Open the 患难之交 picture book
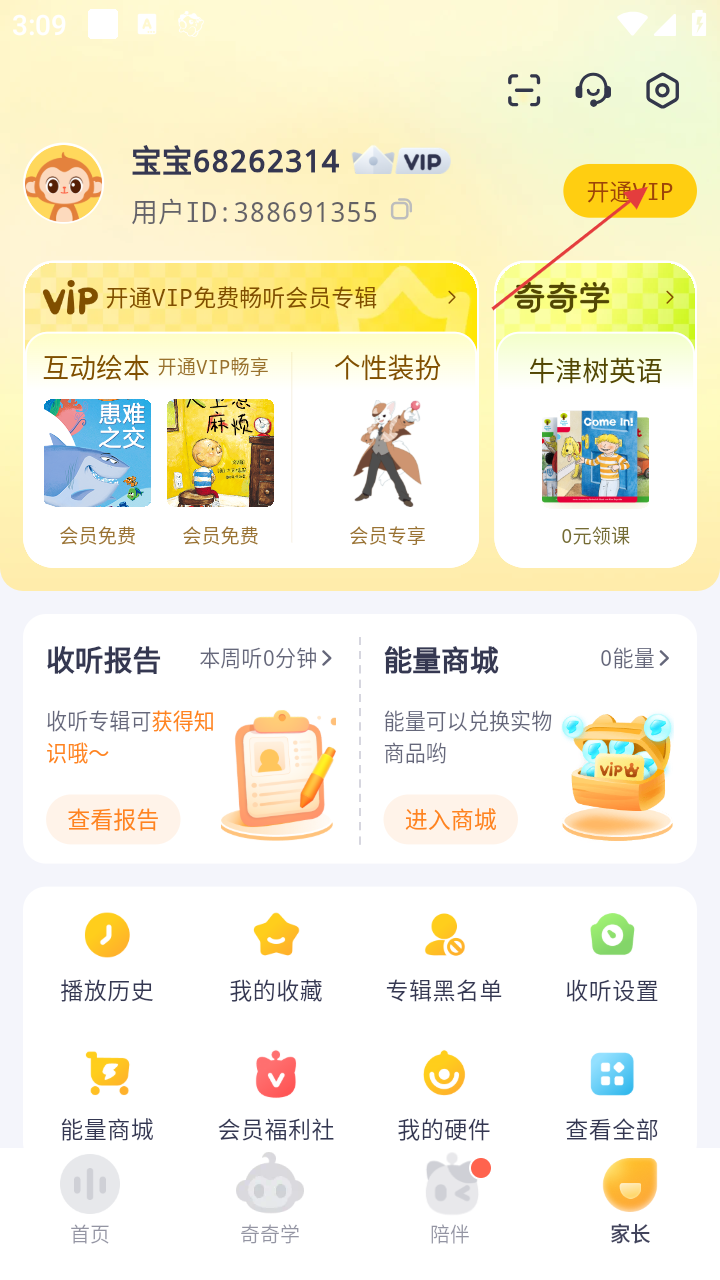 97,454
